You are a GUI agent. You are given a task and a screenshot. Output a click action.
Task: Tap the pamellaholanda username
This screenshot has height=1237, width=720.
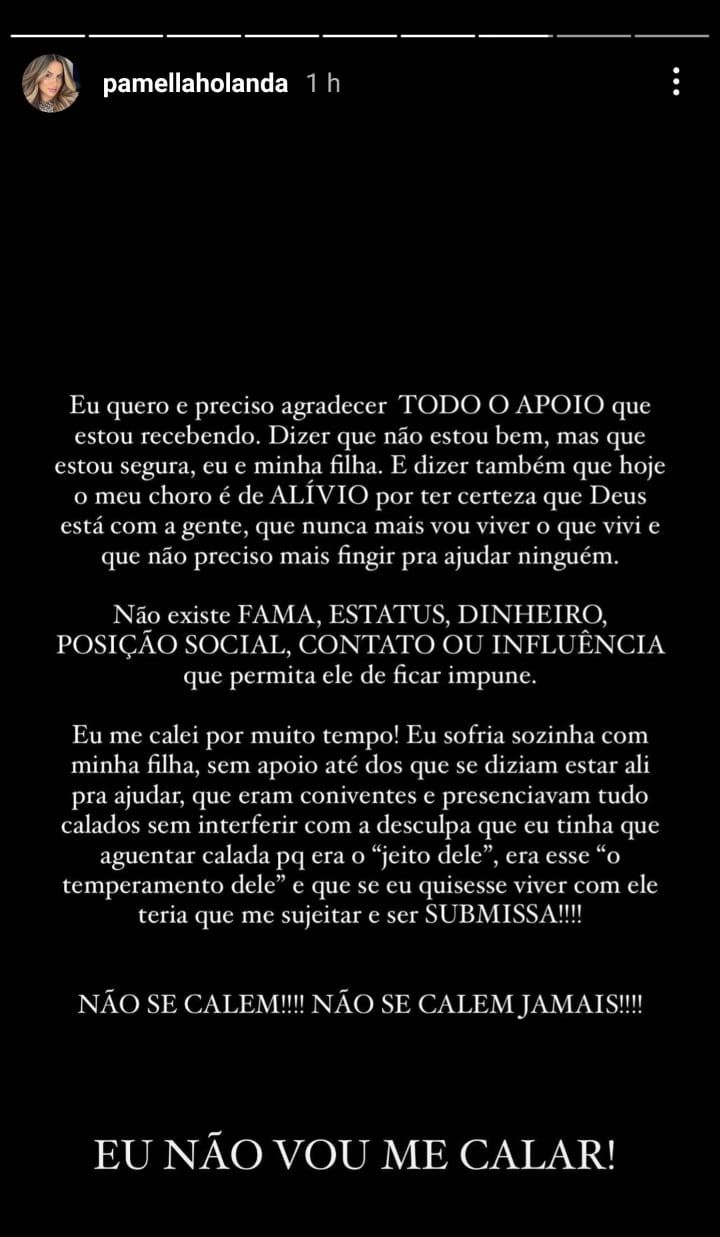(x=195, y=83)
